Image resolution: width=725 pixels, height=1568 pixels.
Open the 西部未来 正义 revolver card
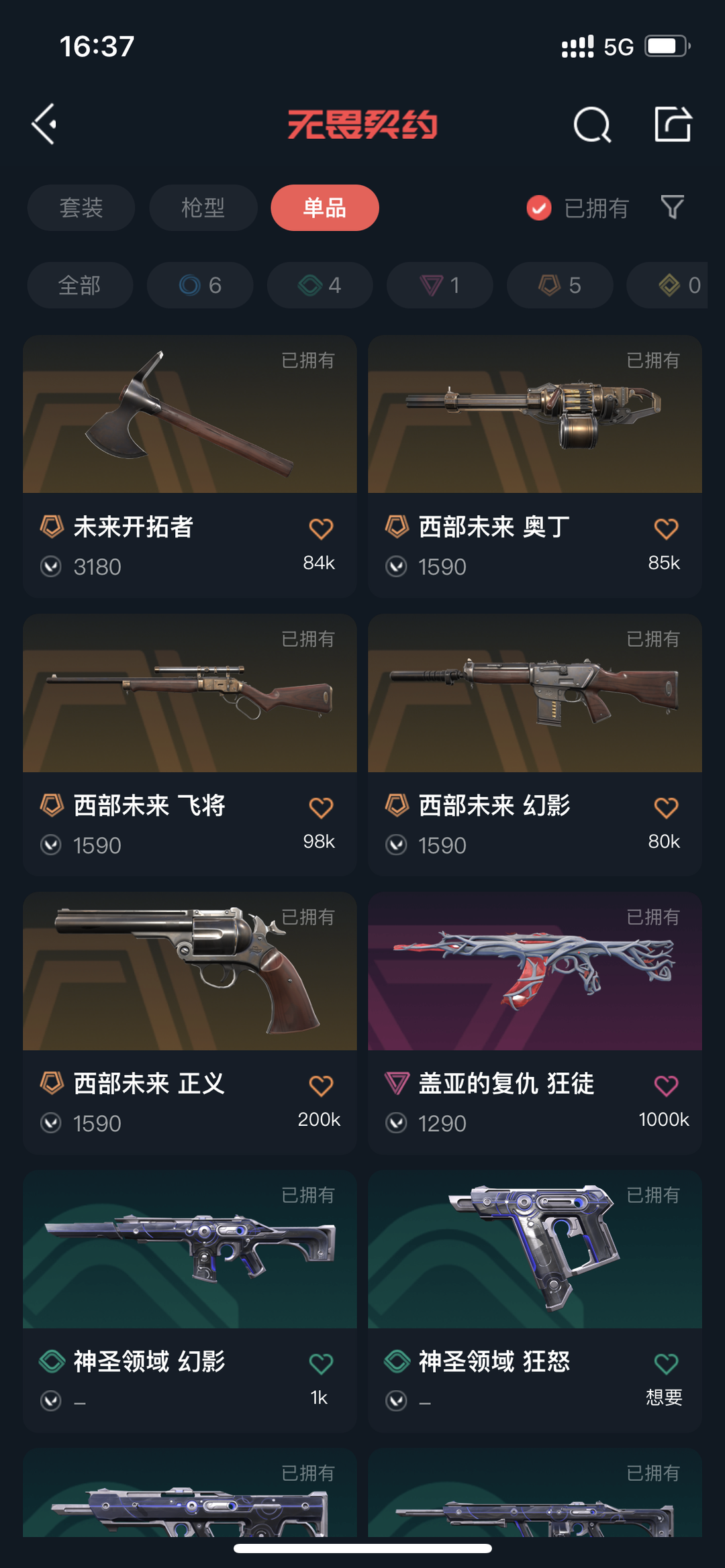(x=190, y=1023)
